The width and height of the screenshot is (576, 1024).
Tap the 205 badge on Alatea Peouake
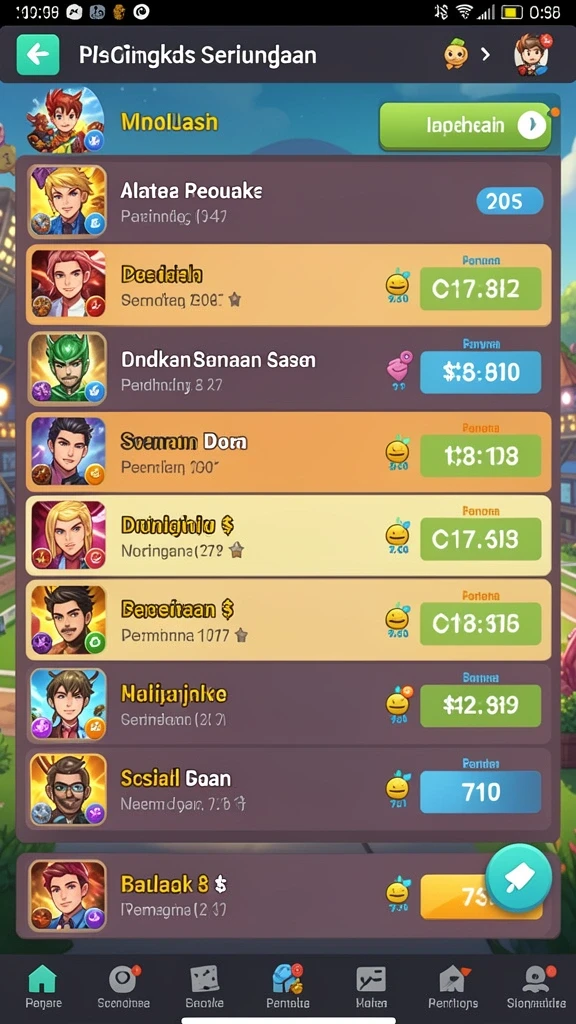510,201
